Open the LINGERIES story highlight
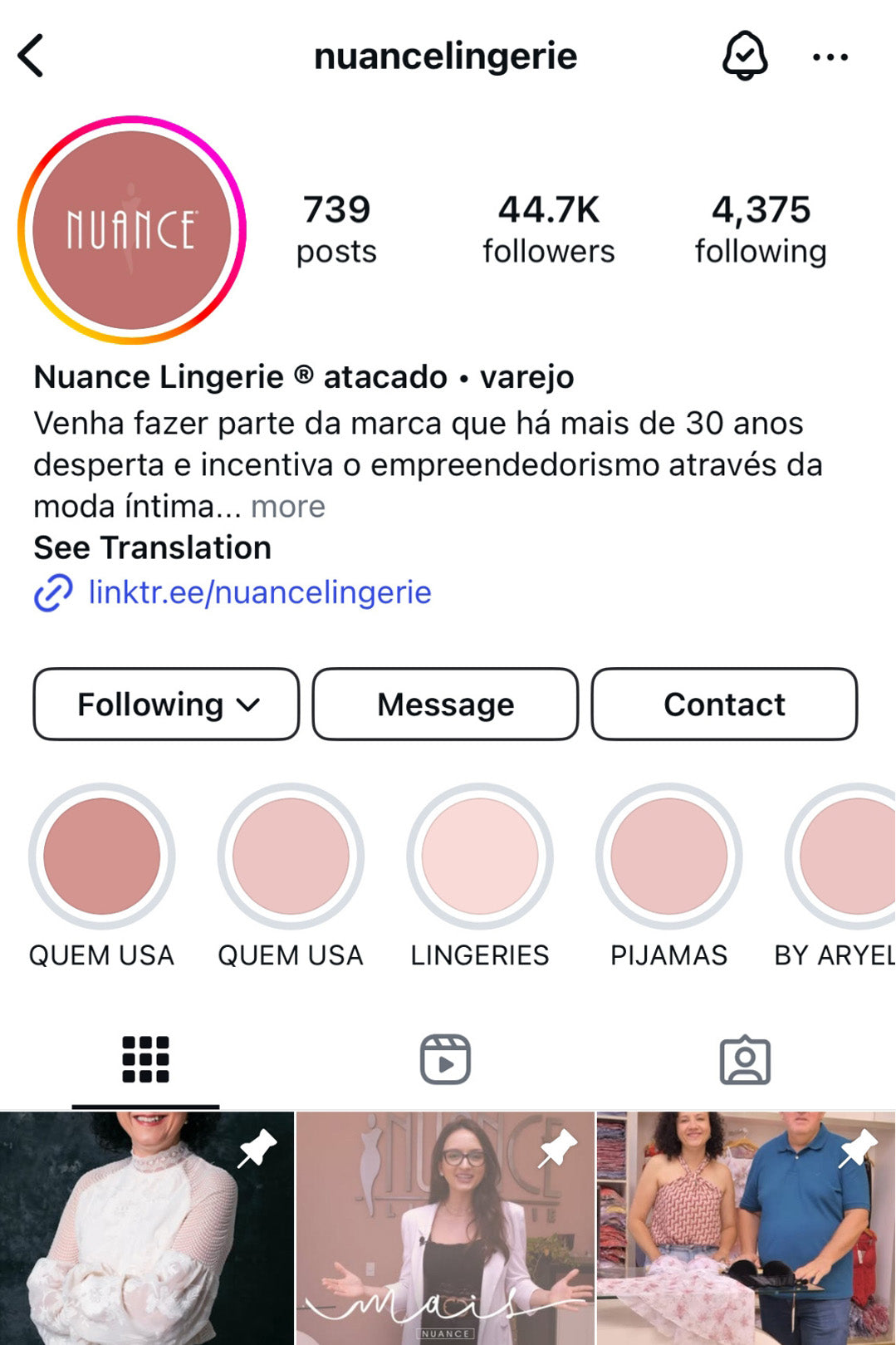896x1345 pixels. point(479,857)
